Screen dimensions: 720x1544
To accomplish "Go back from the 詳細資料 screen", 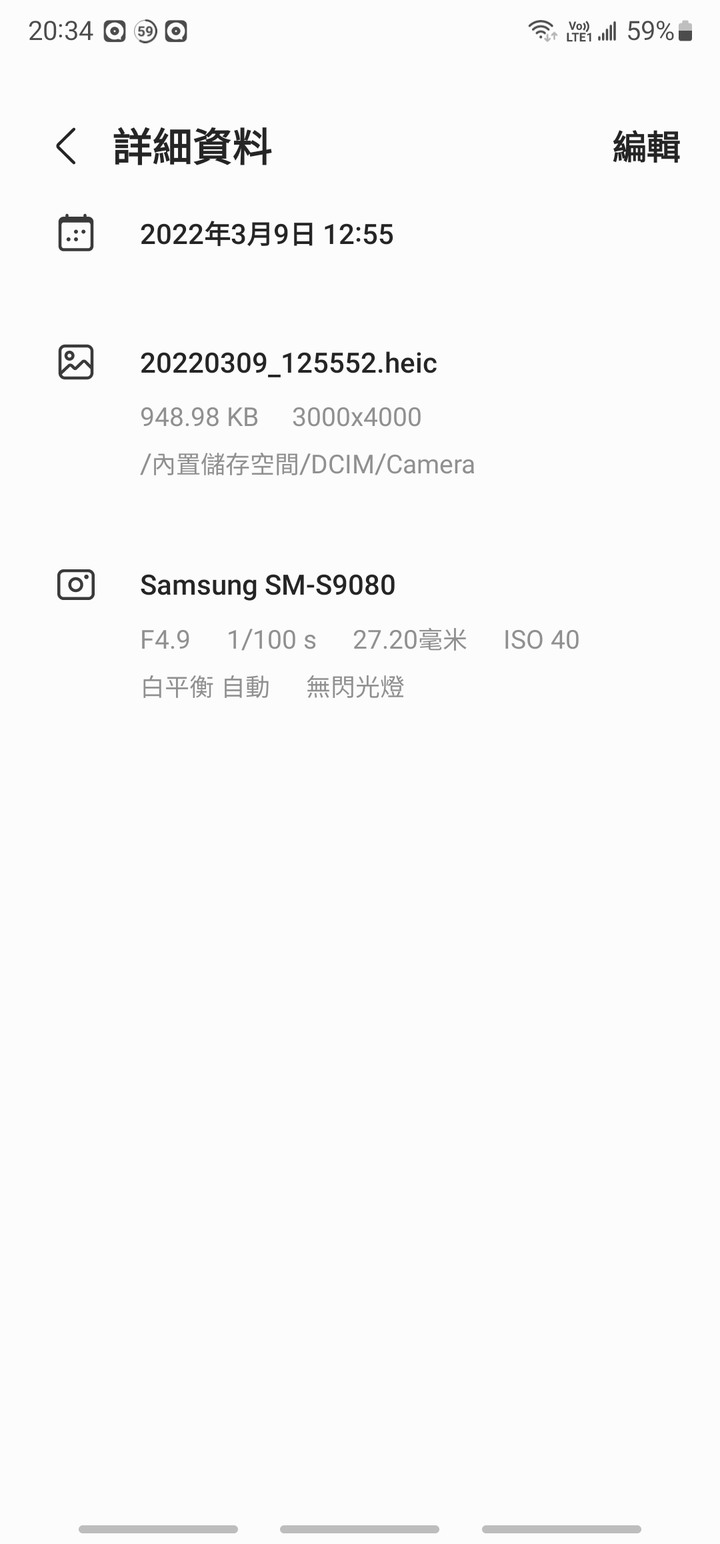I will pos(66,147).
